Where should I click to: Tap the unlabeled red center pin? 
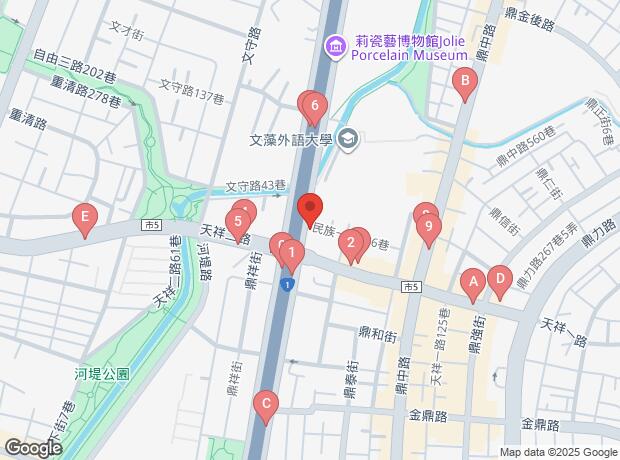click(309, 207)
